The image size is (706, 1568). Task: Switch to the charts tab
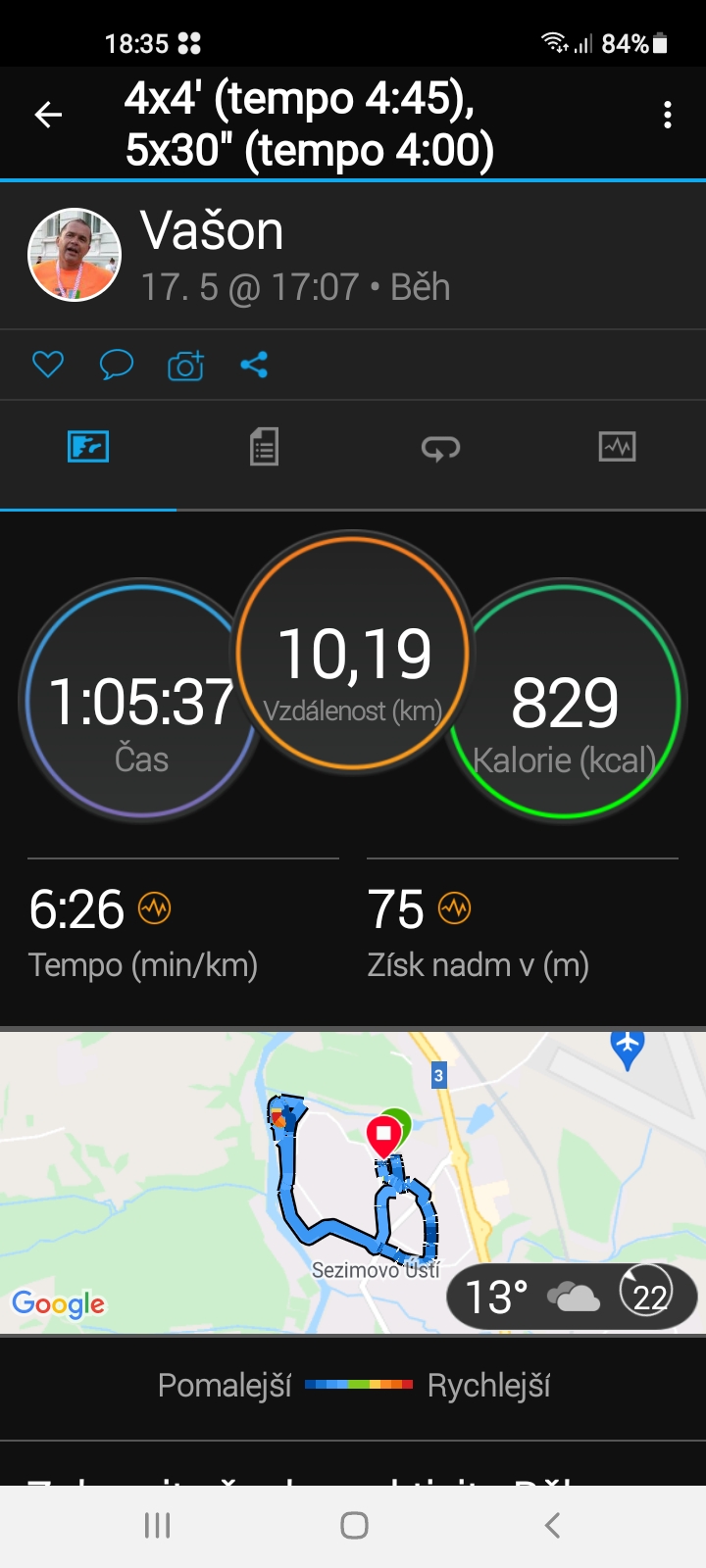(617, 447)
